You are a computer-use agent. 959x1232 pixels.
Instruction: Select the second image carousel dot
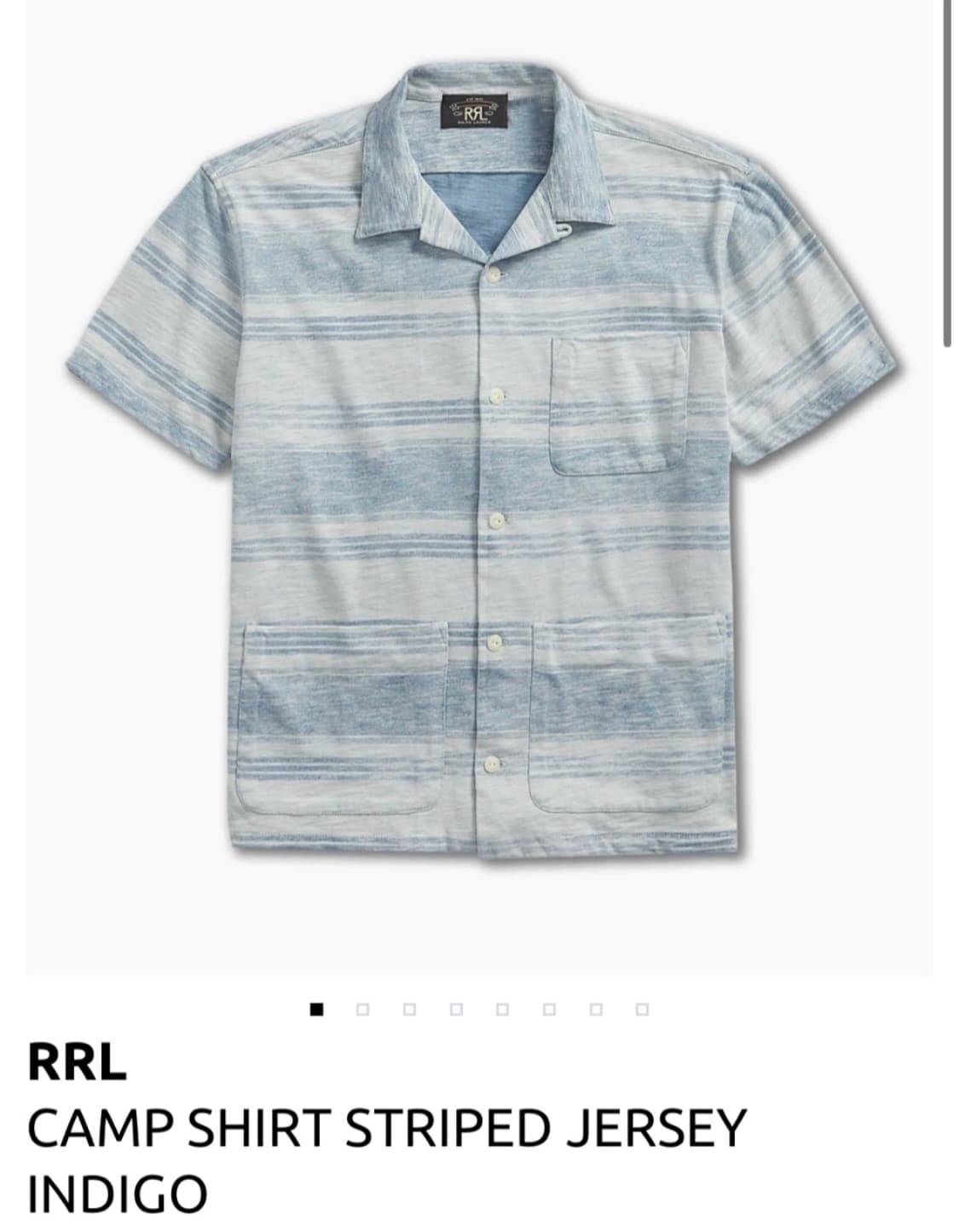click(x=362, y=1011)
